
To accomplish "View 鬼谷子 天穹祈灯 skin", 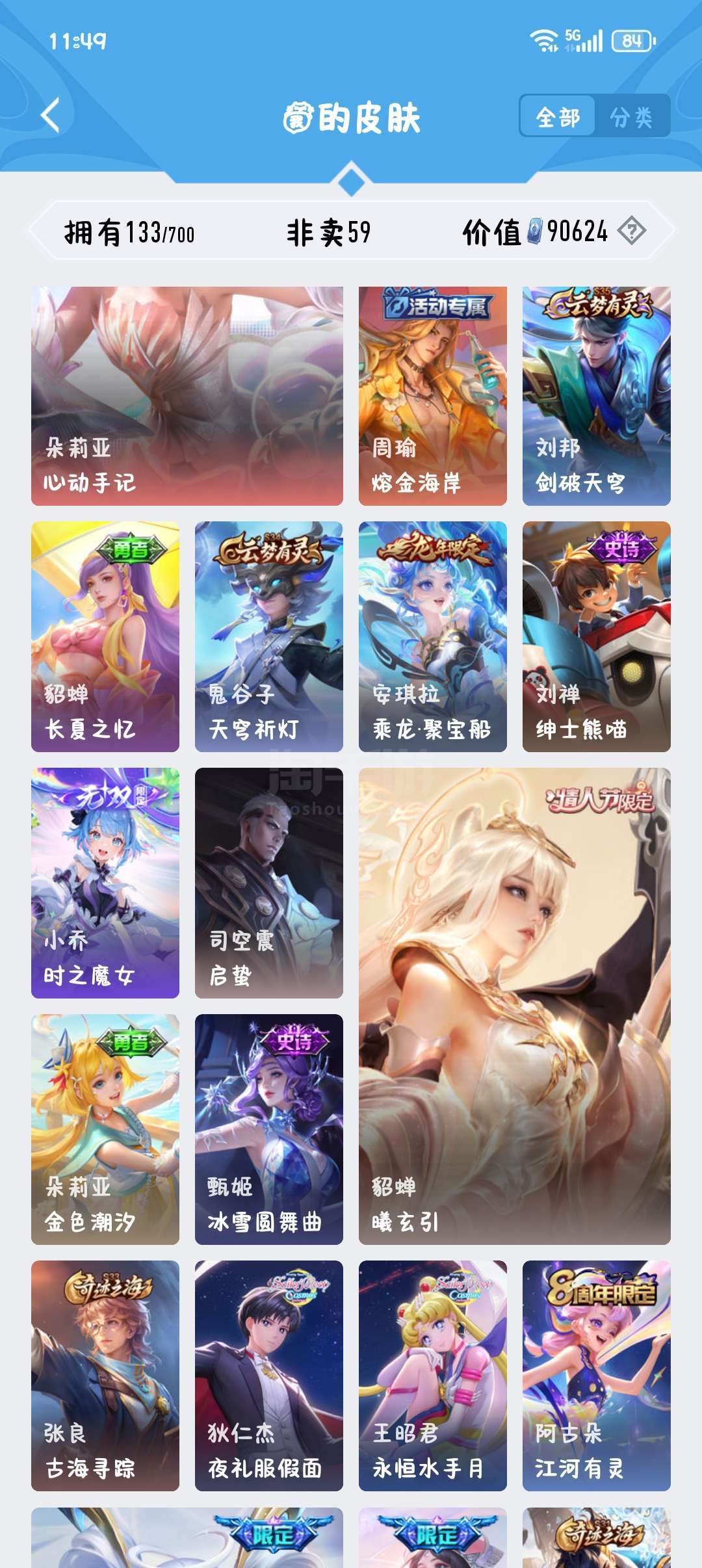I will [x=268, y=636].
